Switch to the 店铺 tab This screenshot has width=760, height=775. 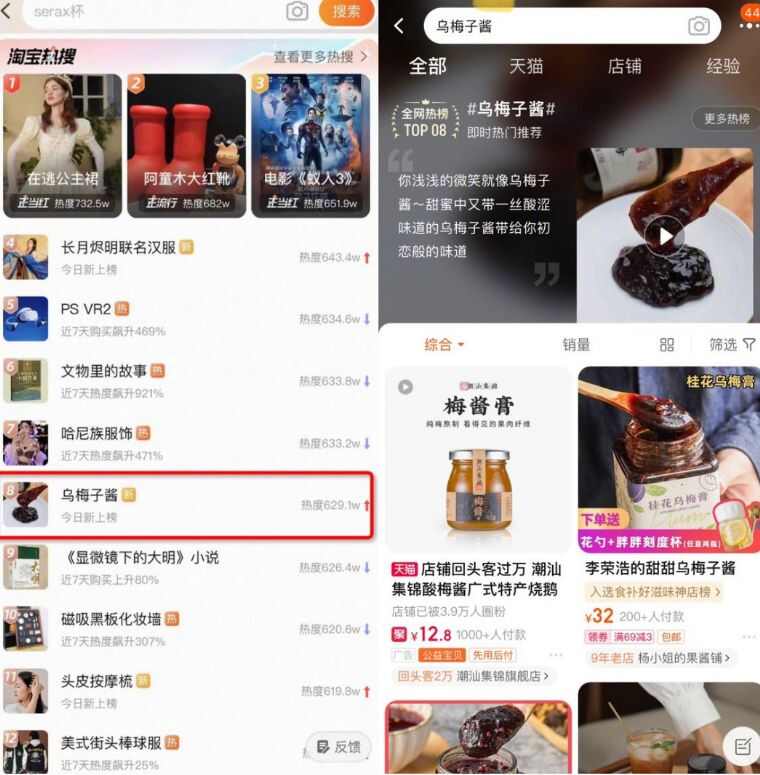point(625,67)
